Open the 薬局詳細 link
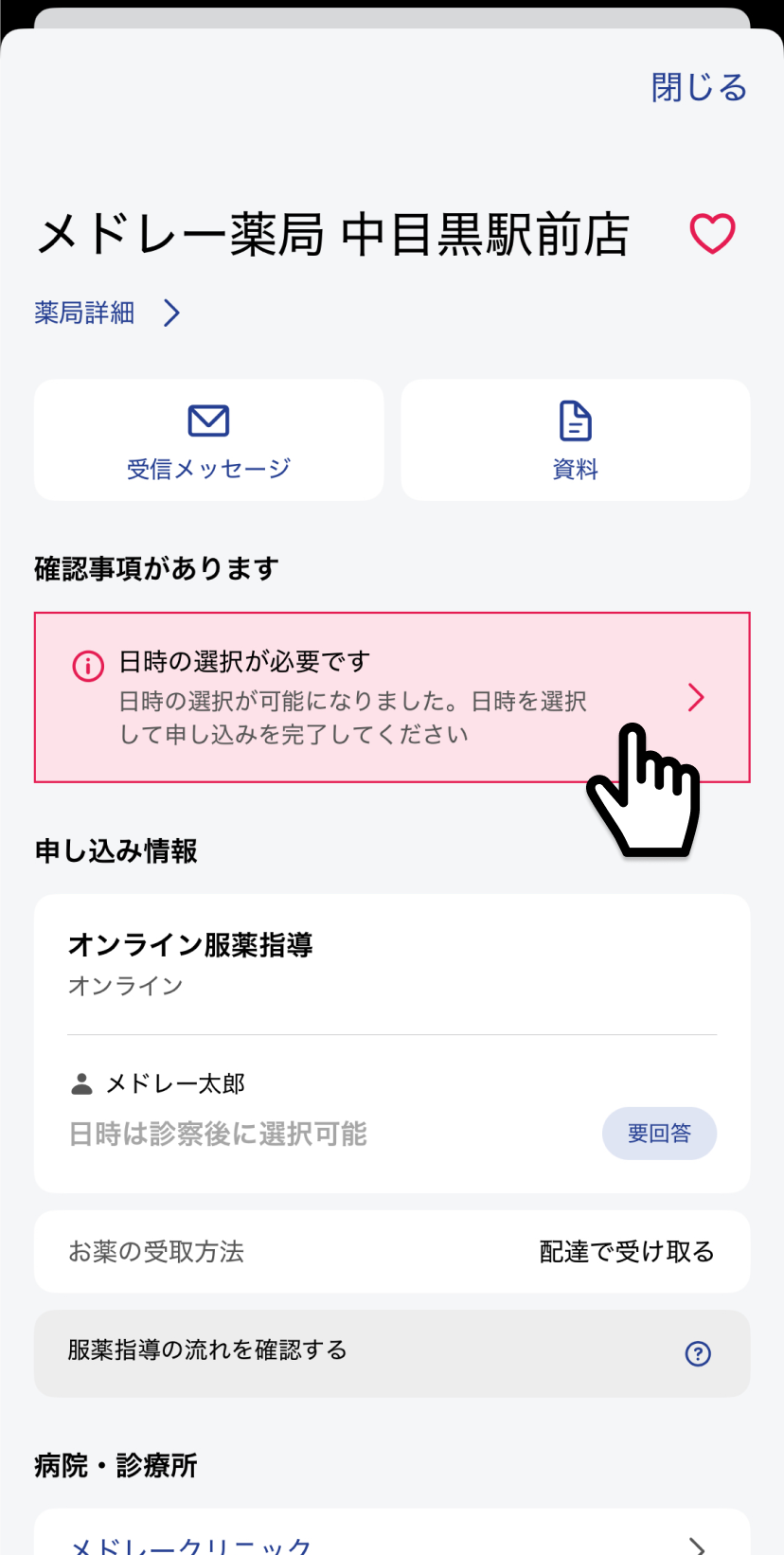The width and height of the screenshot is (784, 1555). tap(107, 313)
